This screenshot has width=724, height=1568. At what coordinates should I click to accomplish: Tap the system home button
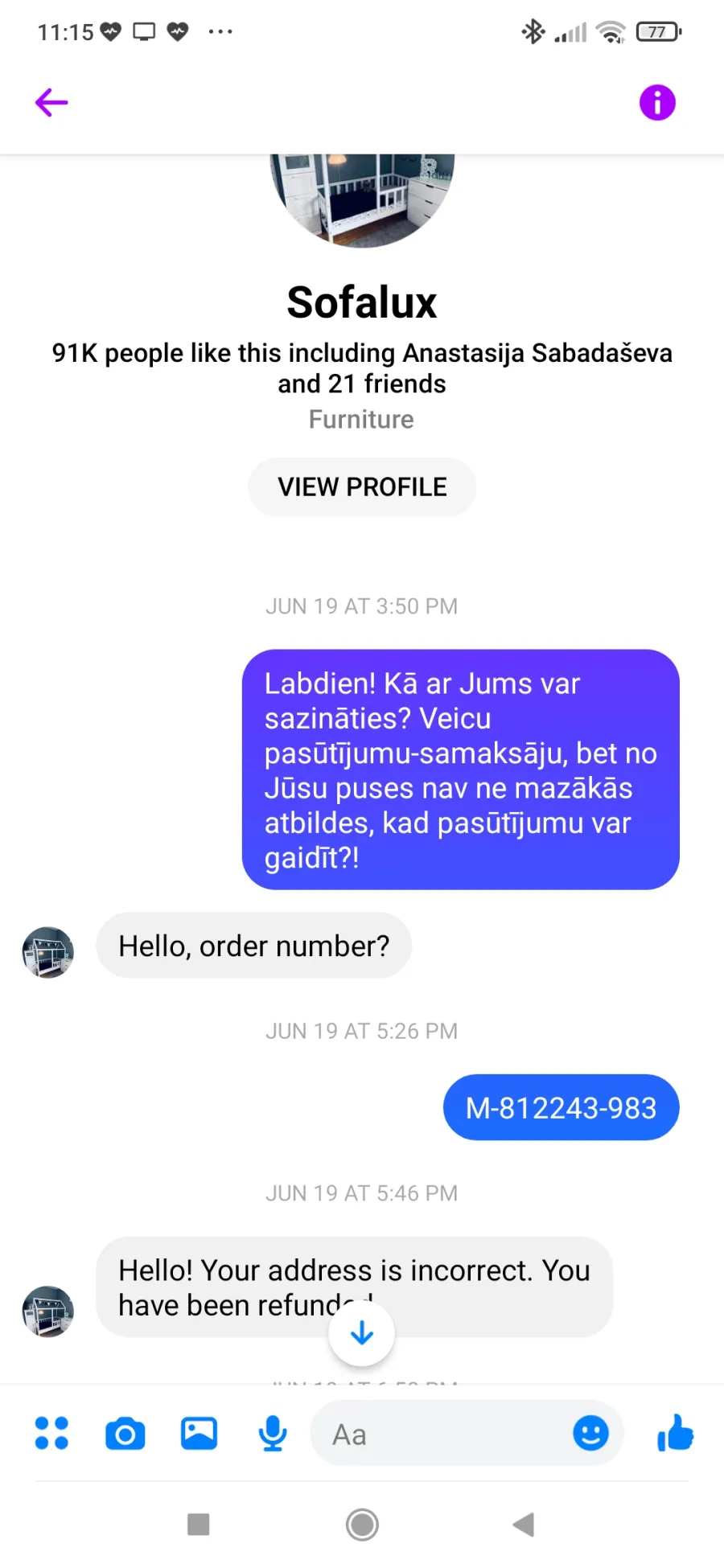362,1524
